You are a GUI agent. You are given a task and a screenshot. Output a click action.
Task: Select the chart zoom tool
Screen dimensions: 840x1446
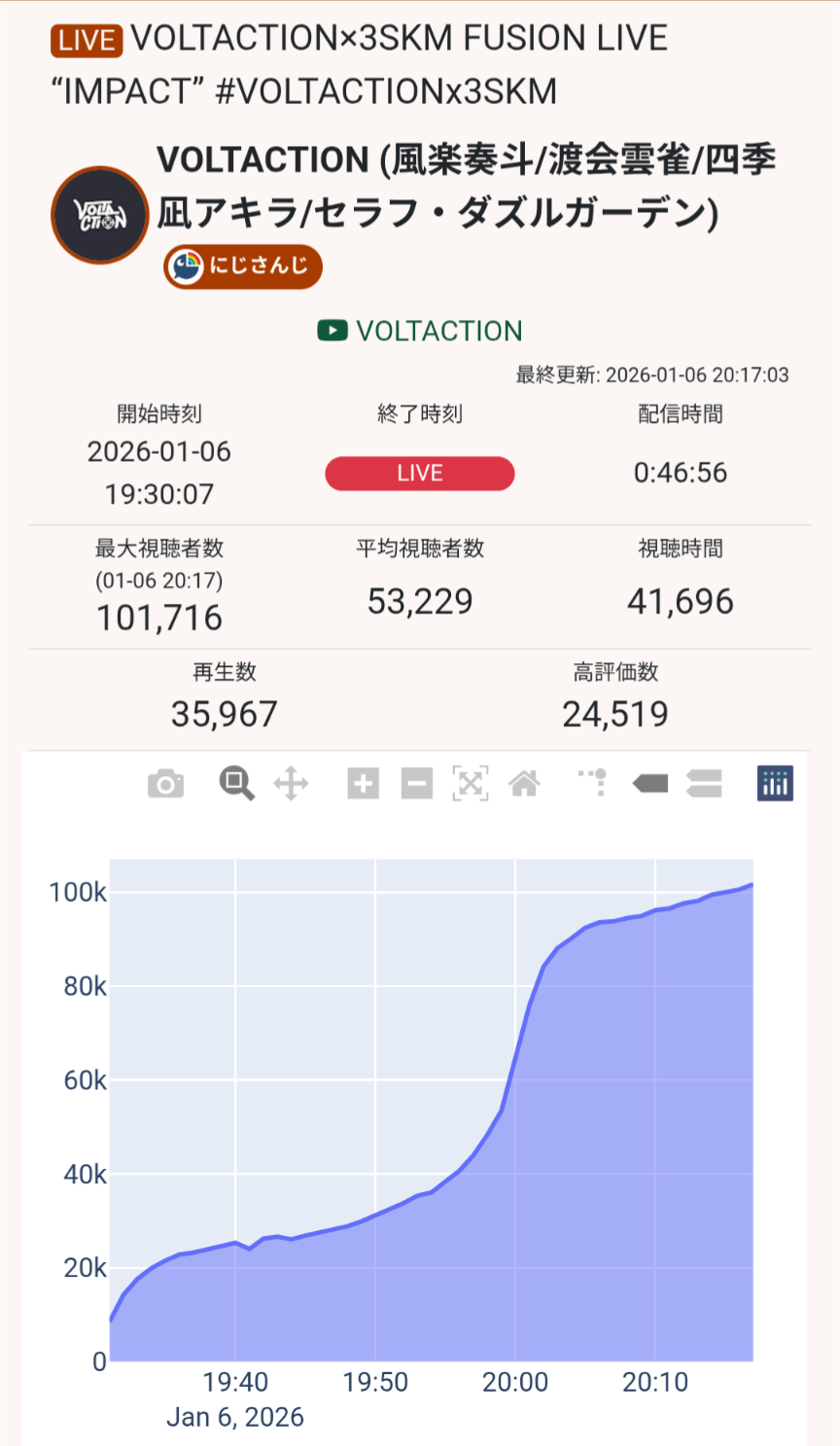236,784
